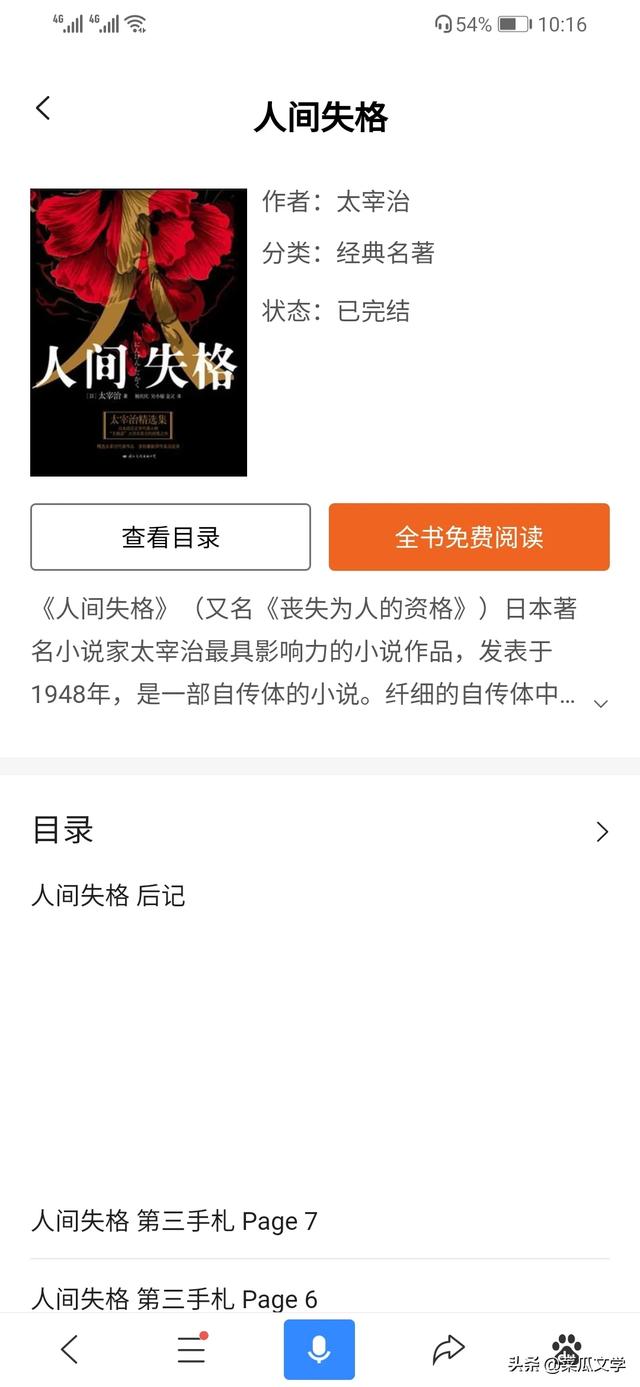
Task: Share this book page
Action: (448, 1349)
